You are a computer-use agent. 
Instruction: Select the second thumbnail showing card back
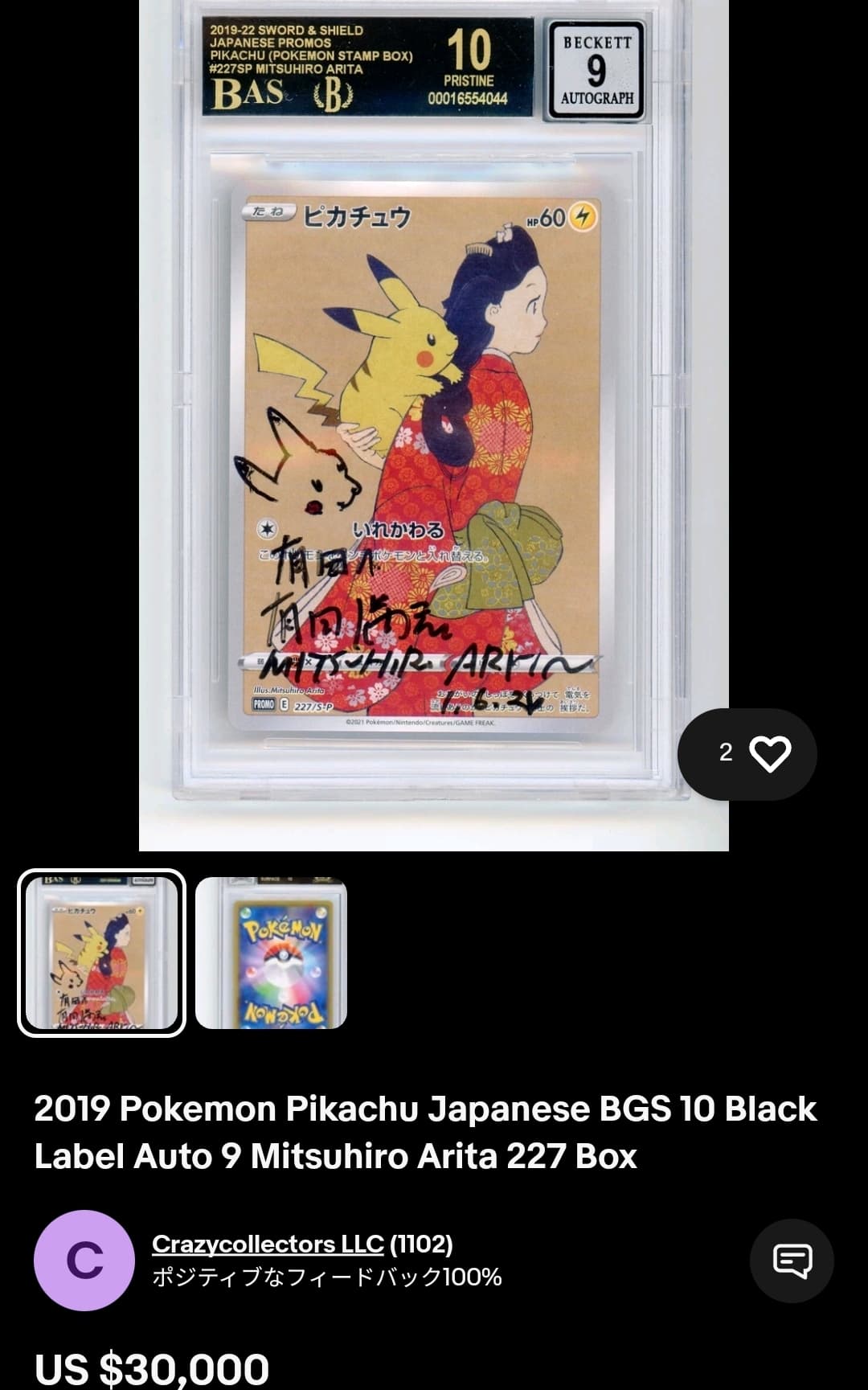(271, 953)
